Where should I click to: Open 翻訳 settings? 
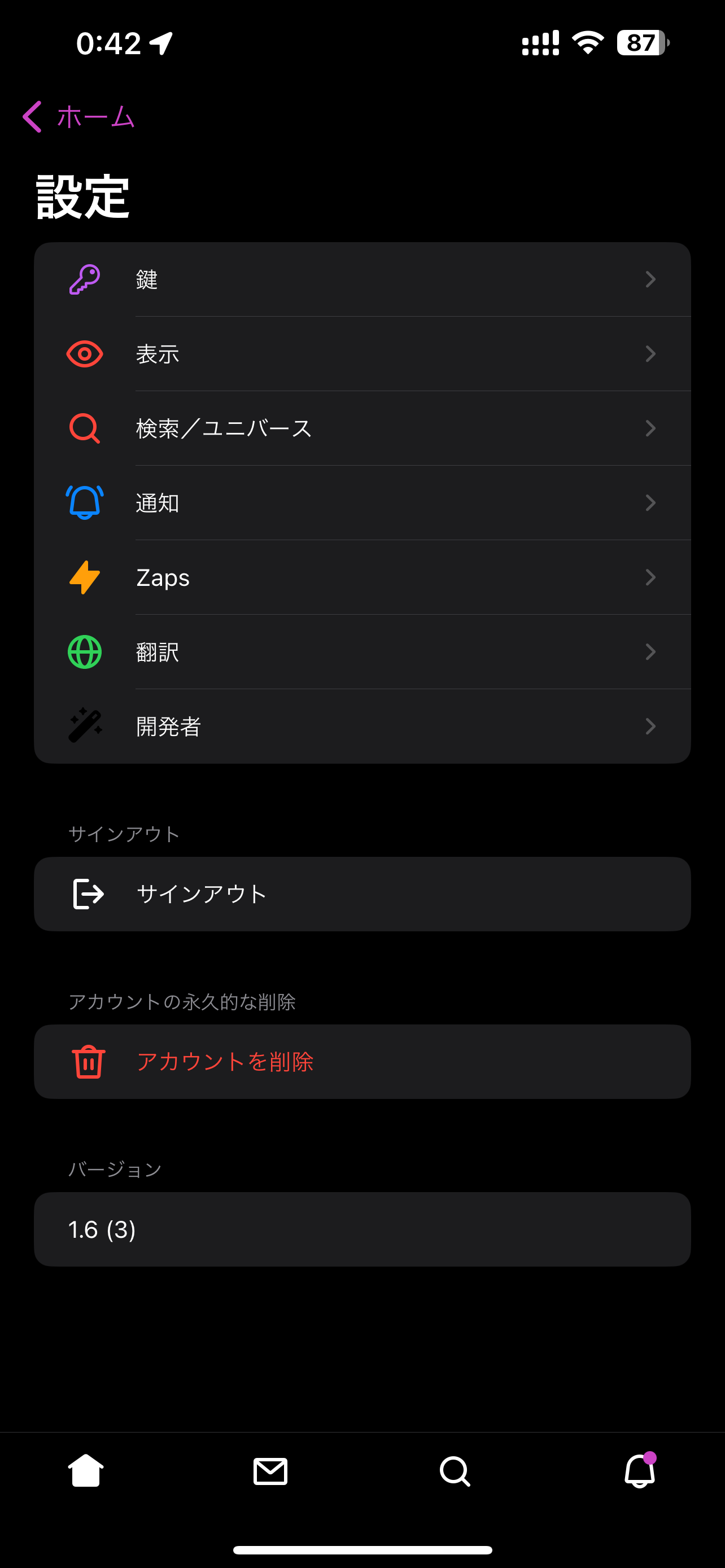click(x=362, y=652)
